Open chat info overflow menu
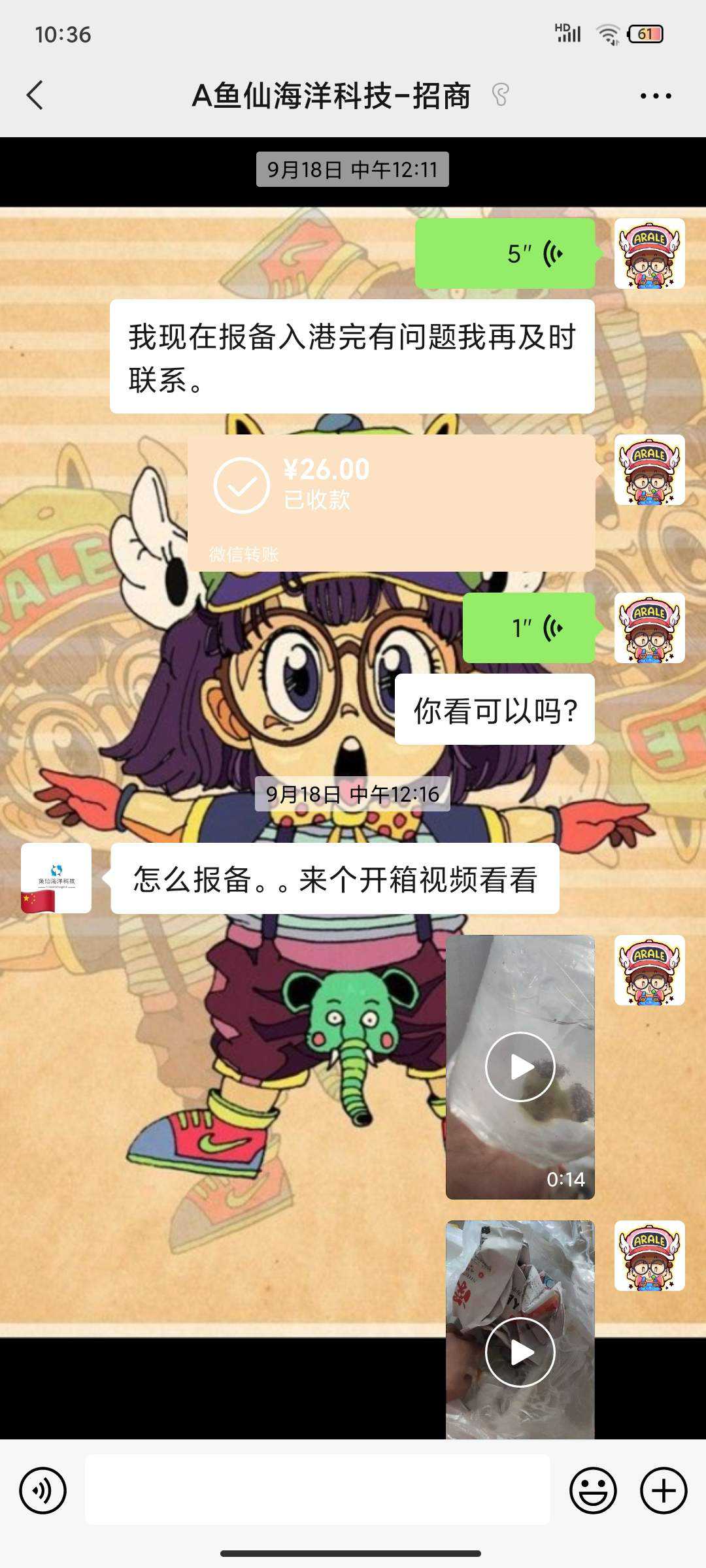 point(655,96)
